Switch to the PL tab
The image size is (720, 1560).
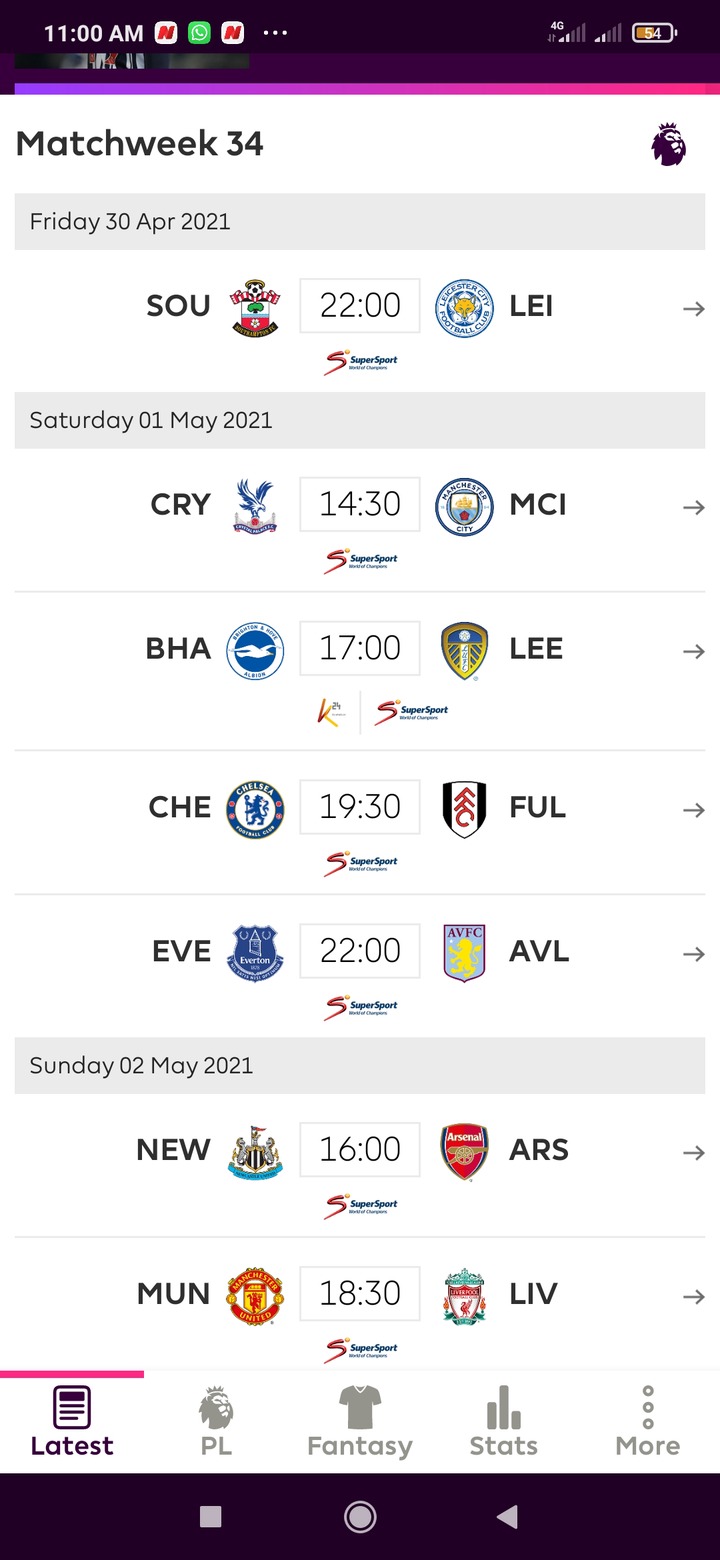tap(216, 1422)
